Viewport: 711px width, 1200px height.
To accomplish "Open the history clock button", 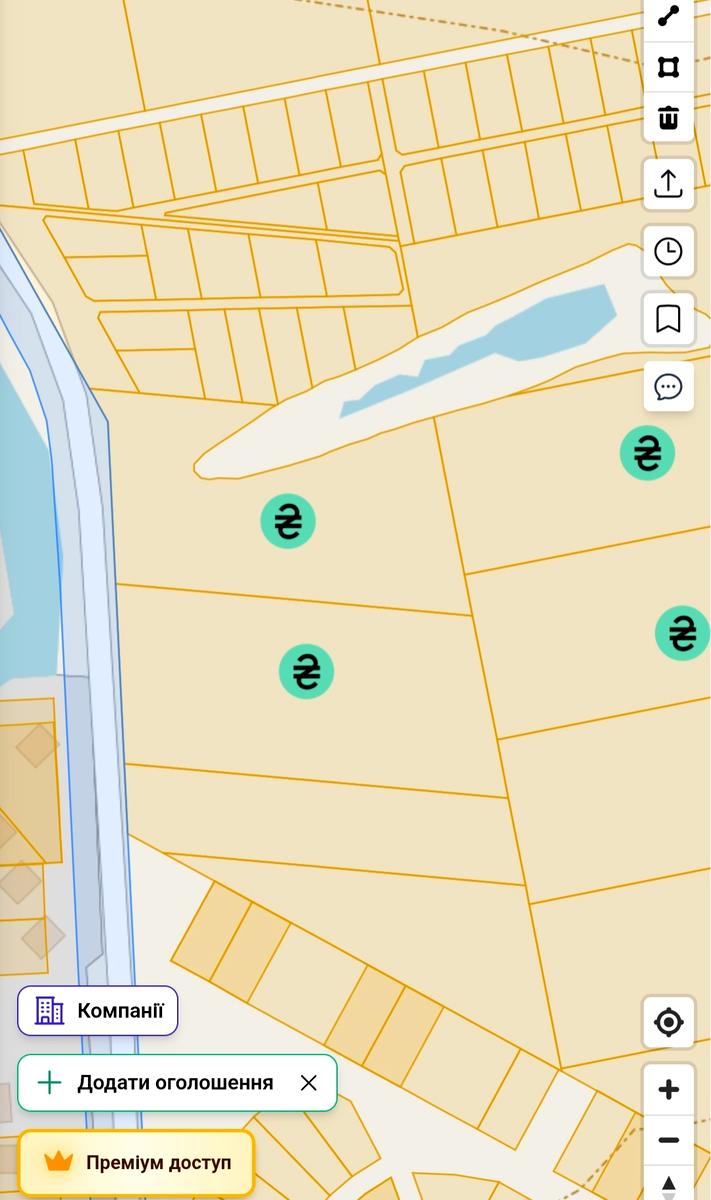I will pyautogui.click(x=668, y=251).
